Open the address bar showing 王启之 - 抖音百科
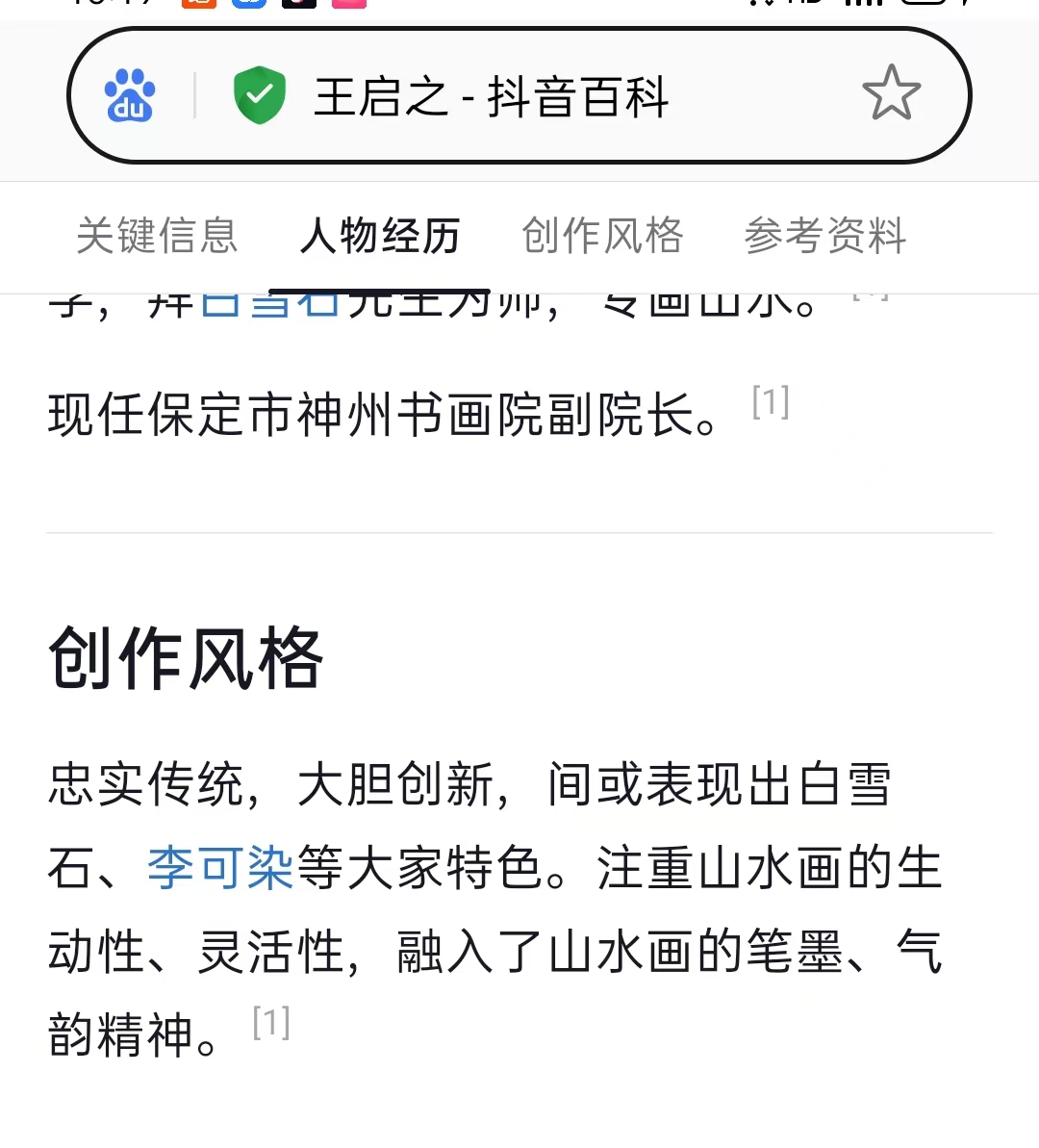The width and height of the screenshot is (1039, 1148). pyautogui.click(x=491, y=97)
